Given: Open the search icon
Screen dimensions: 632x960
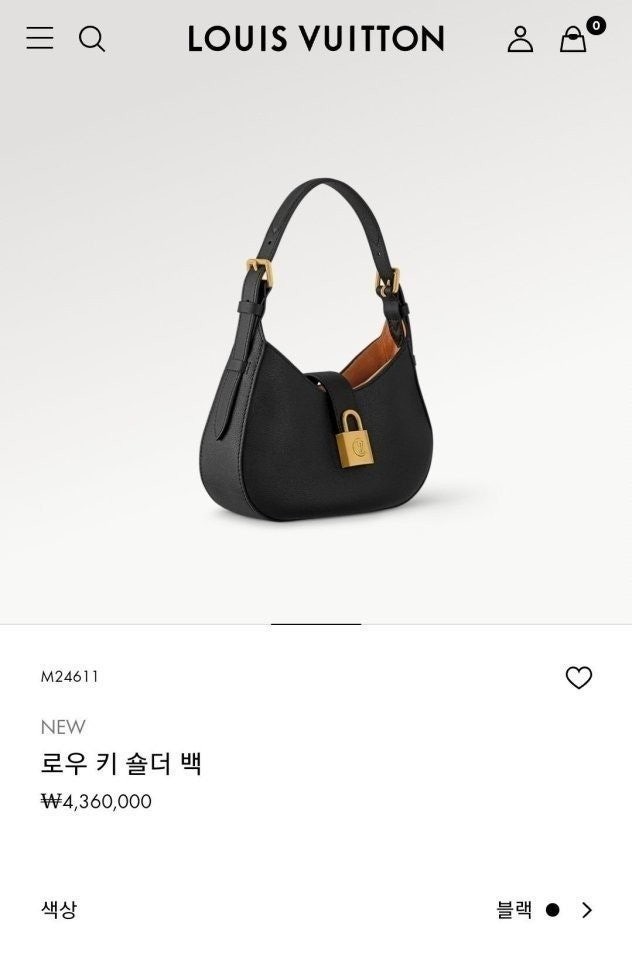Looking at the screenshot, I should pyautogui.click(x=92, y=39).
